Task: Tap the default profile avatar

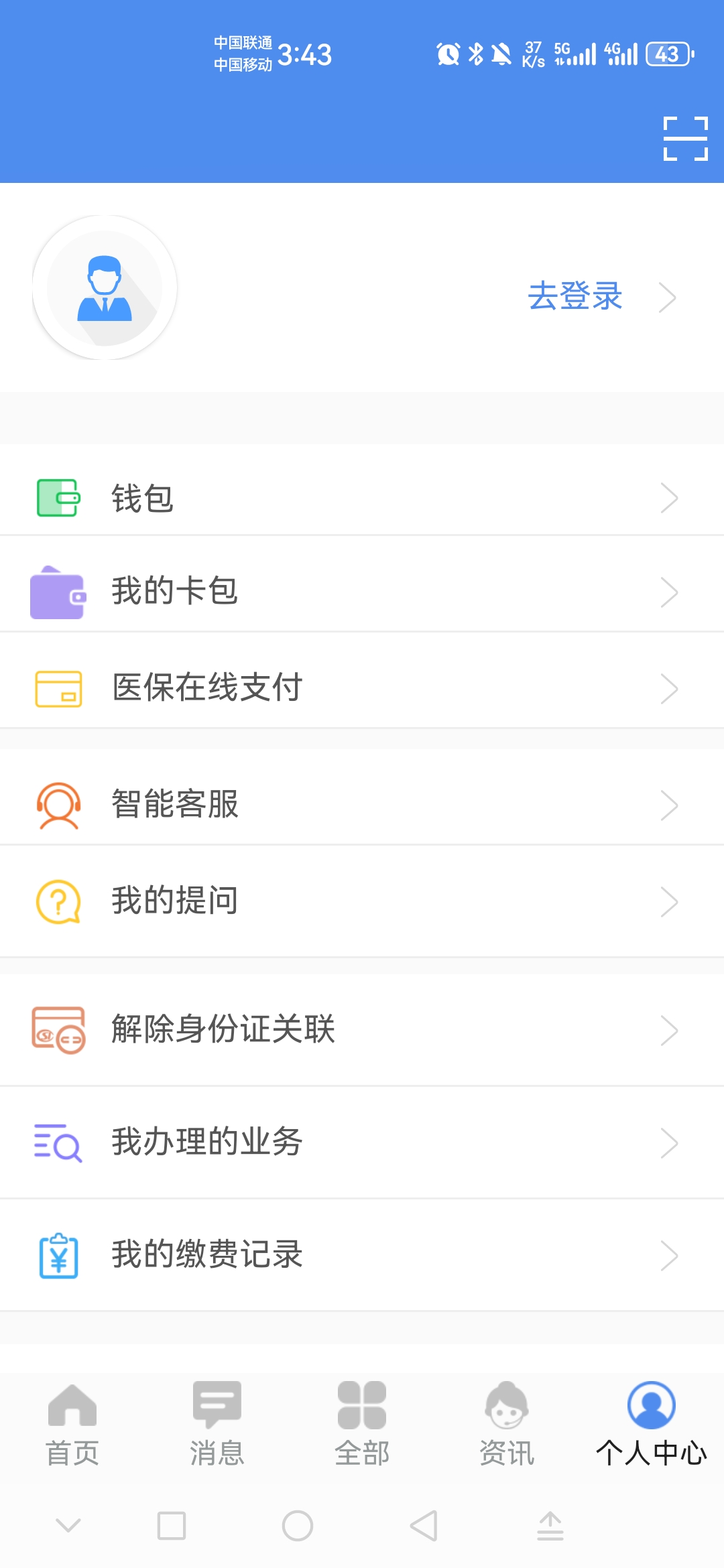Action: [x=105, y=287]
